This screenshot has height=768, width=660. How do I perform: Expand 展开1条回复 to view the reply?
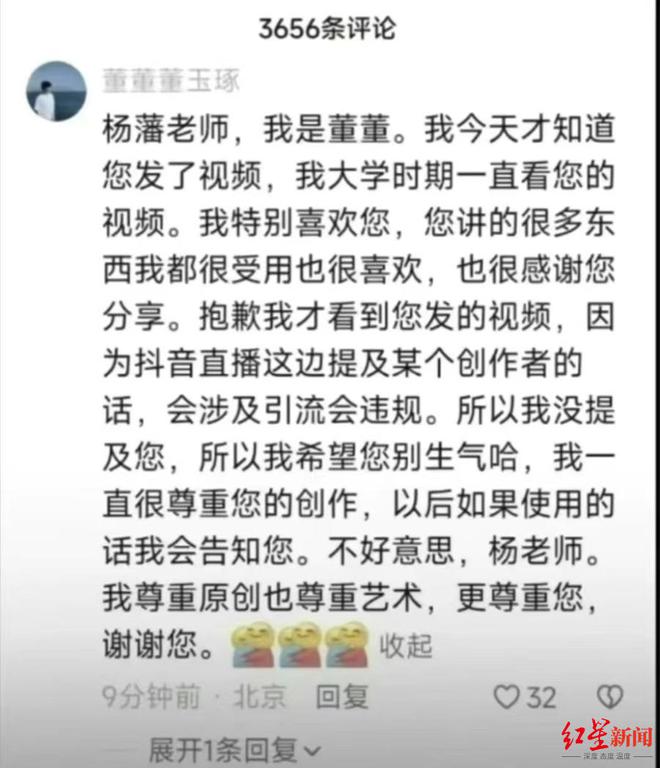click(x=233, y=748)
